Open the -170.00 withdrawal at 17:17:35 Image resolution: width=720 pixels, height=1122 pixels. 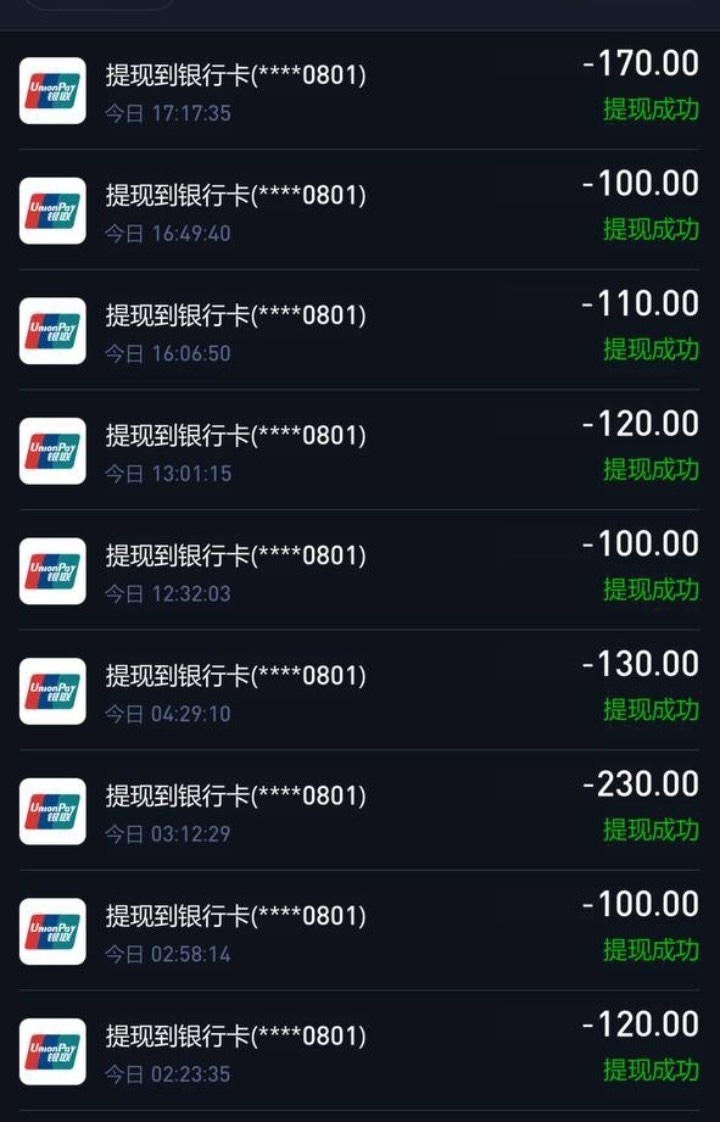tap(360, 90)
